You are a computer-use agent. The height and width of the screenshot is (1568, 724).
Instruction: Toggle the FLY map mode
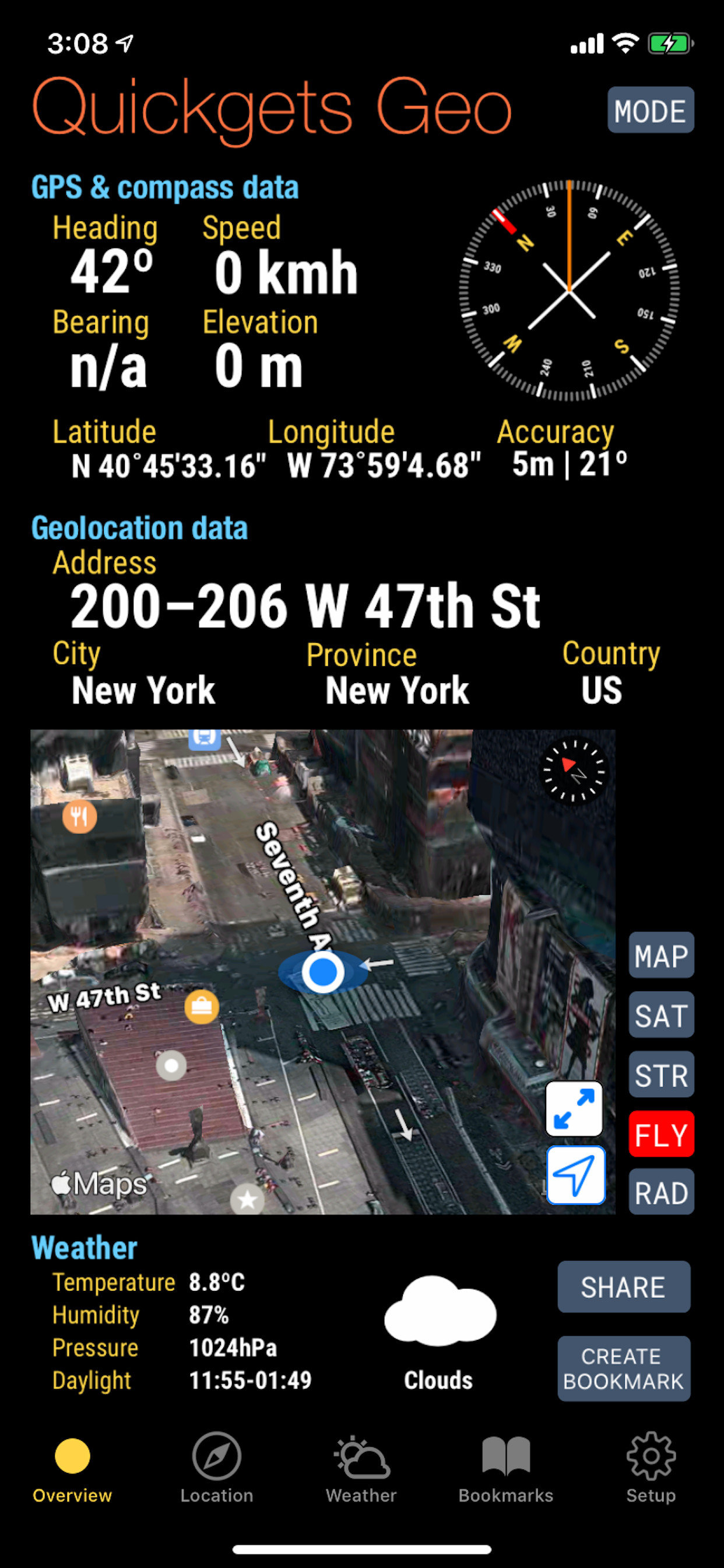pyautogui.click(x=660, y=1134)
